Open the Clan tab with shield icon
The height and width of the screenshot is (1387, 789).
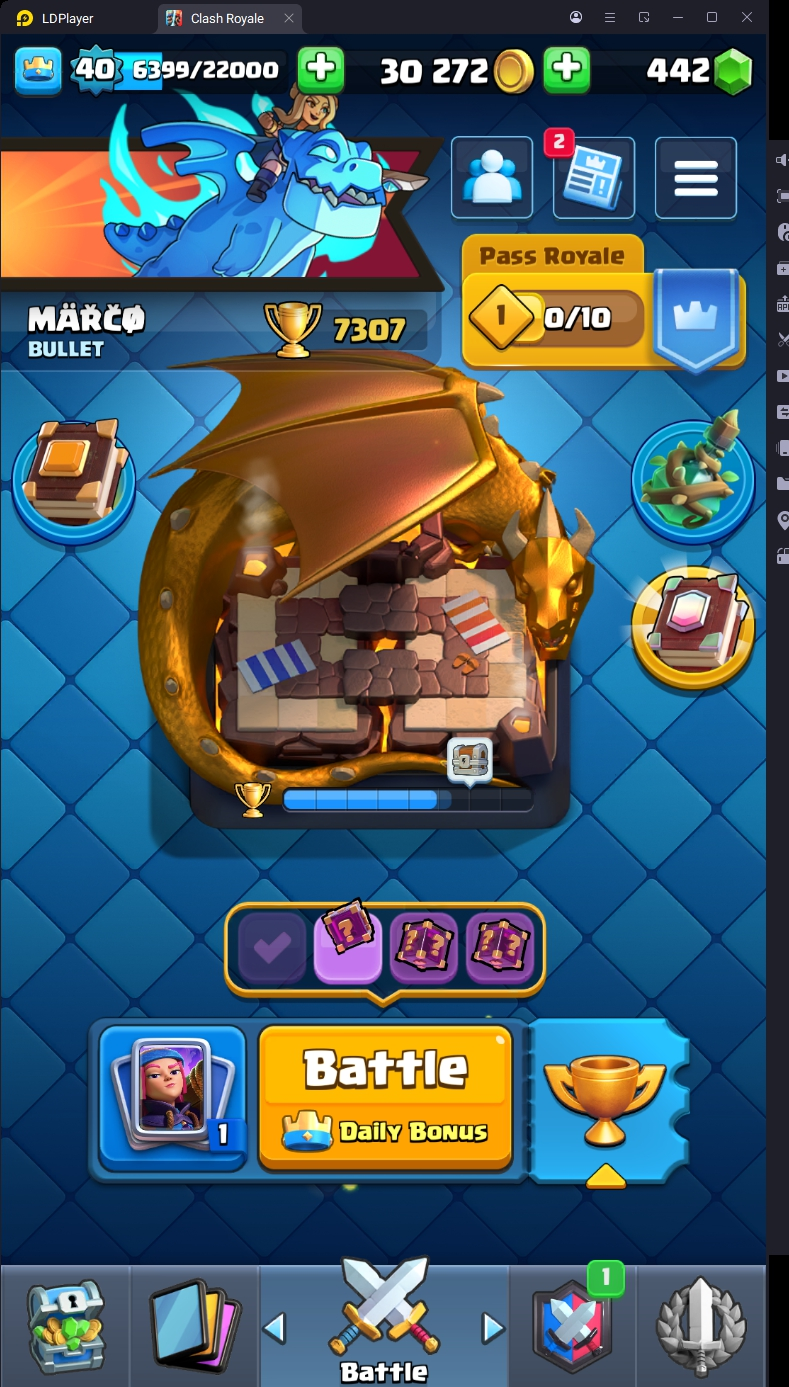[x=573, y=1327]
